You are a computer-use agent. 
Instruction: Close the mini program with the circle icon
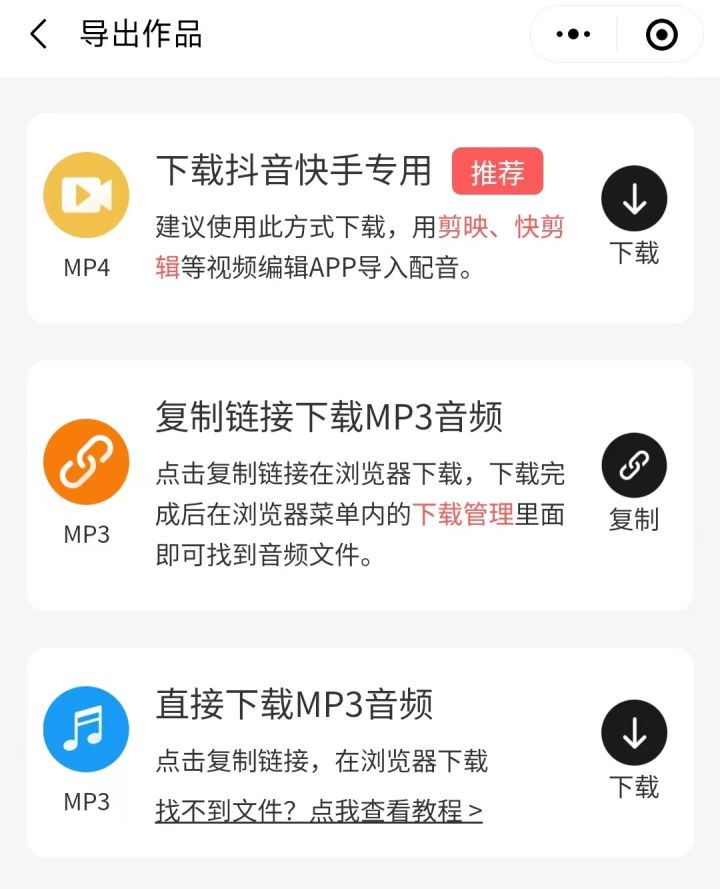tap(661, 35)
